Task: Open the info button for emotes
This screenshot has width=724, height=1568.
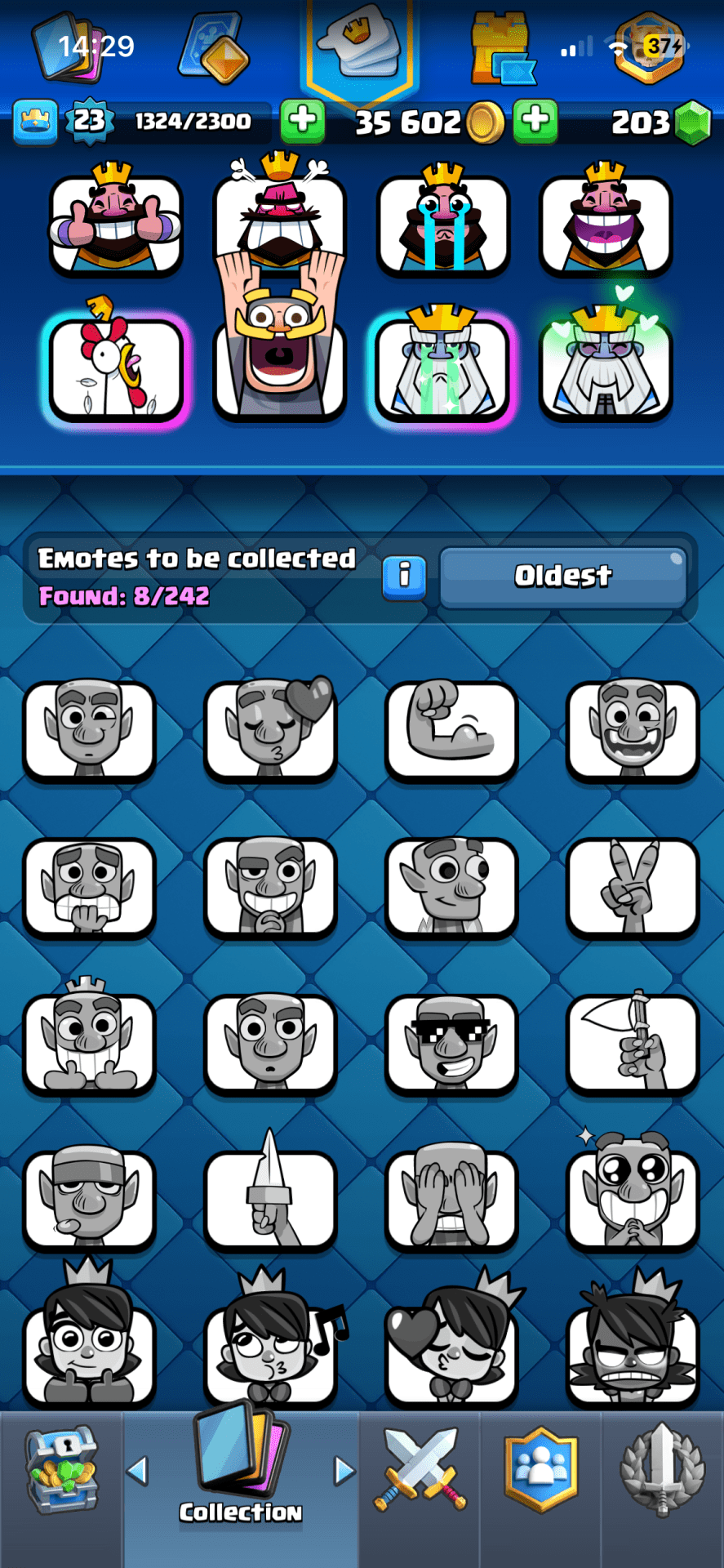Action: [x=404, y=577]
